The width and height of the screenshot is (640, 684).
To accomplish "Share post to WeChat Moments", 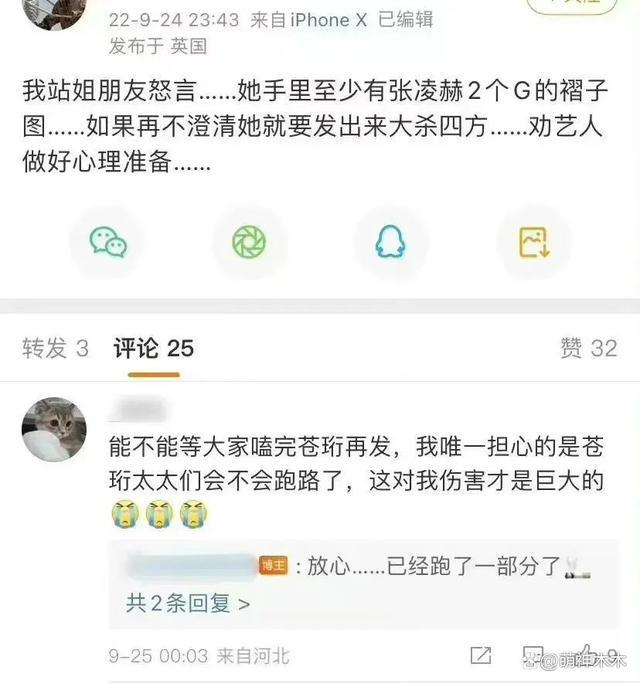I will (x=250, y=242).
